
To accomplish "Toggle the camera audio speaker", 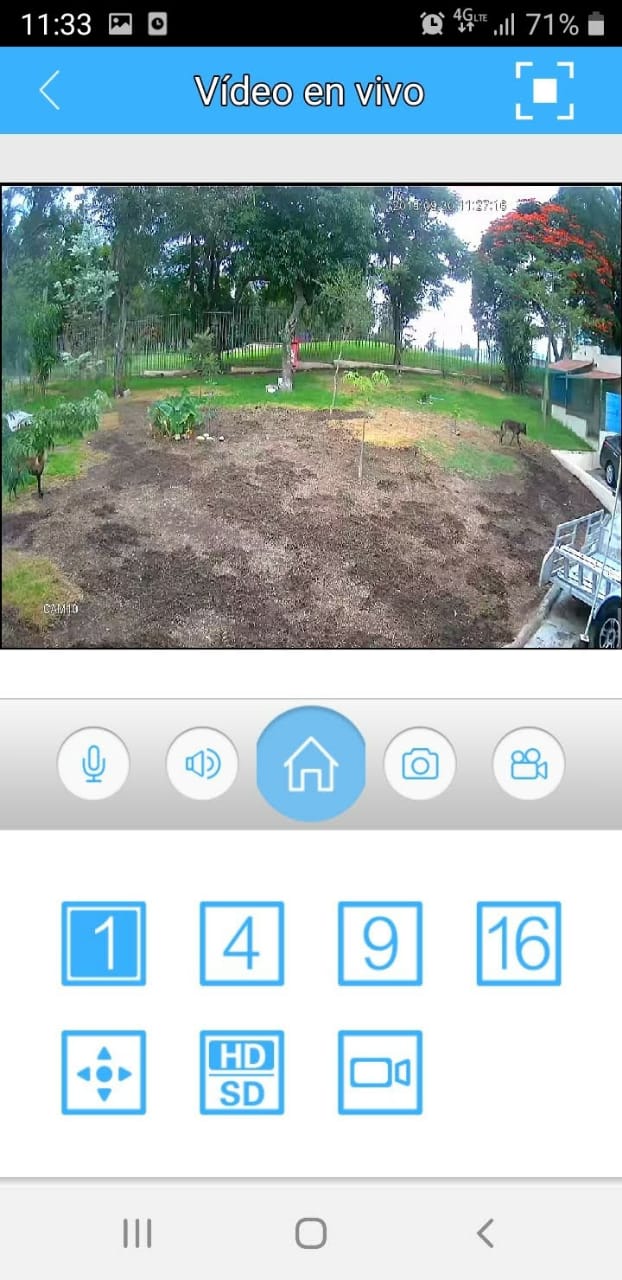I will click(202, 764).
